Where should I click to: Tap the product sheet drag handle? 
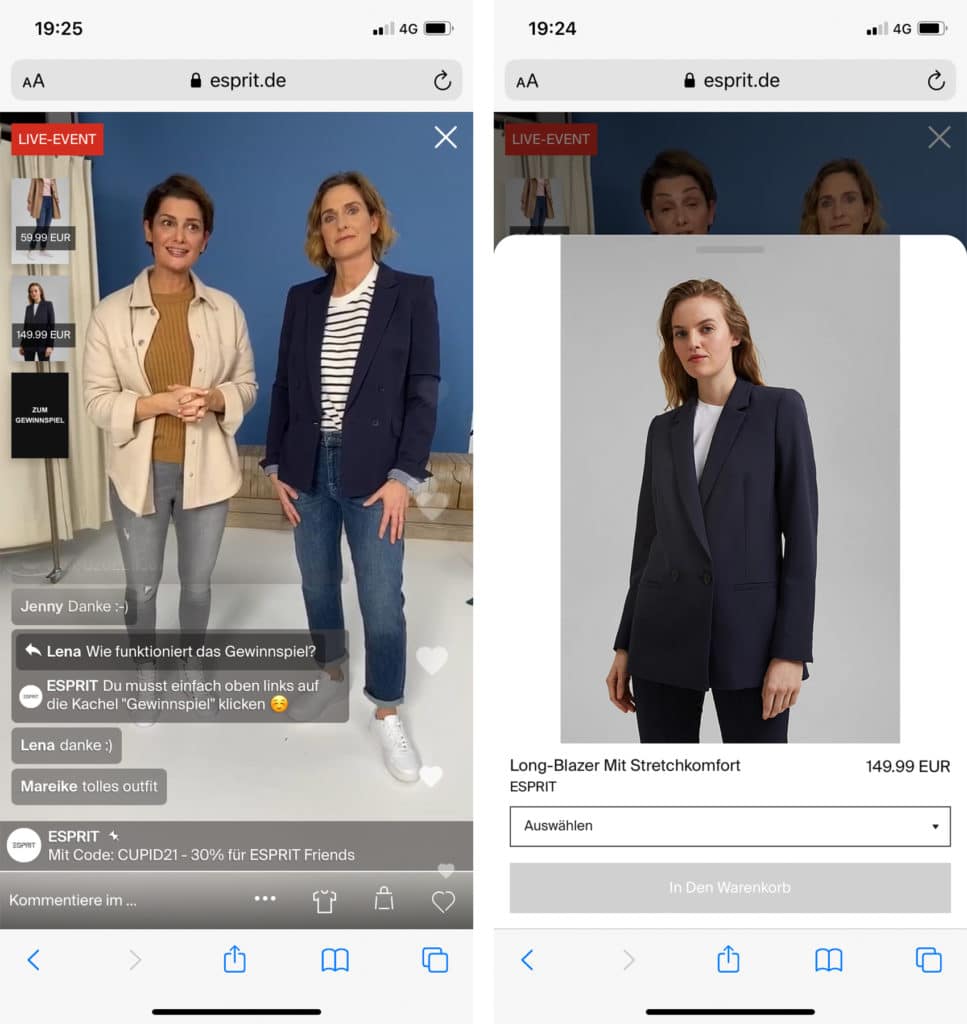pyautogui.click(x=729, y=249)
